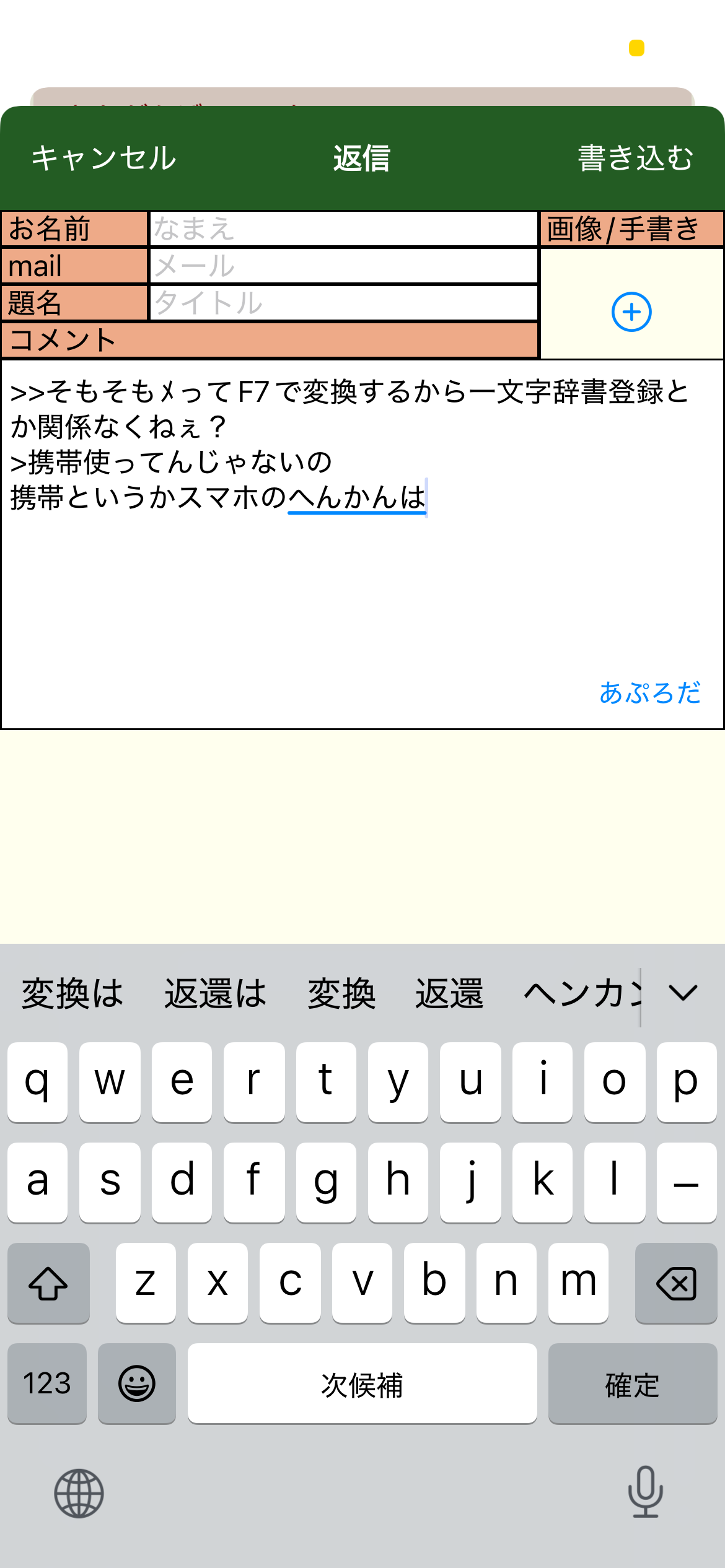Switch keyboard language with the globe icon
The height and width of the screenshot is (1568, 725).
point(79,1493)
